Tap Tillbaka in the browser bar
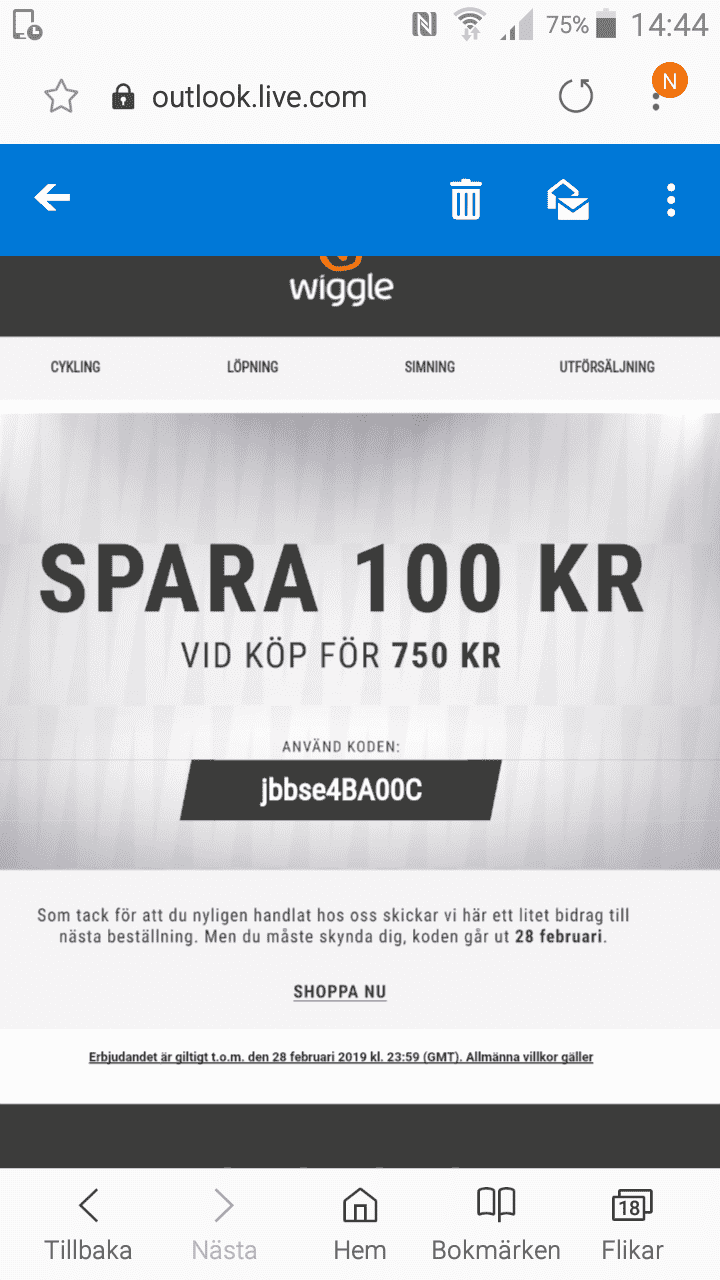720x1280 pixels. [88, 1225]
